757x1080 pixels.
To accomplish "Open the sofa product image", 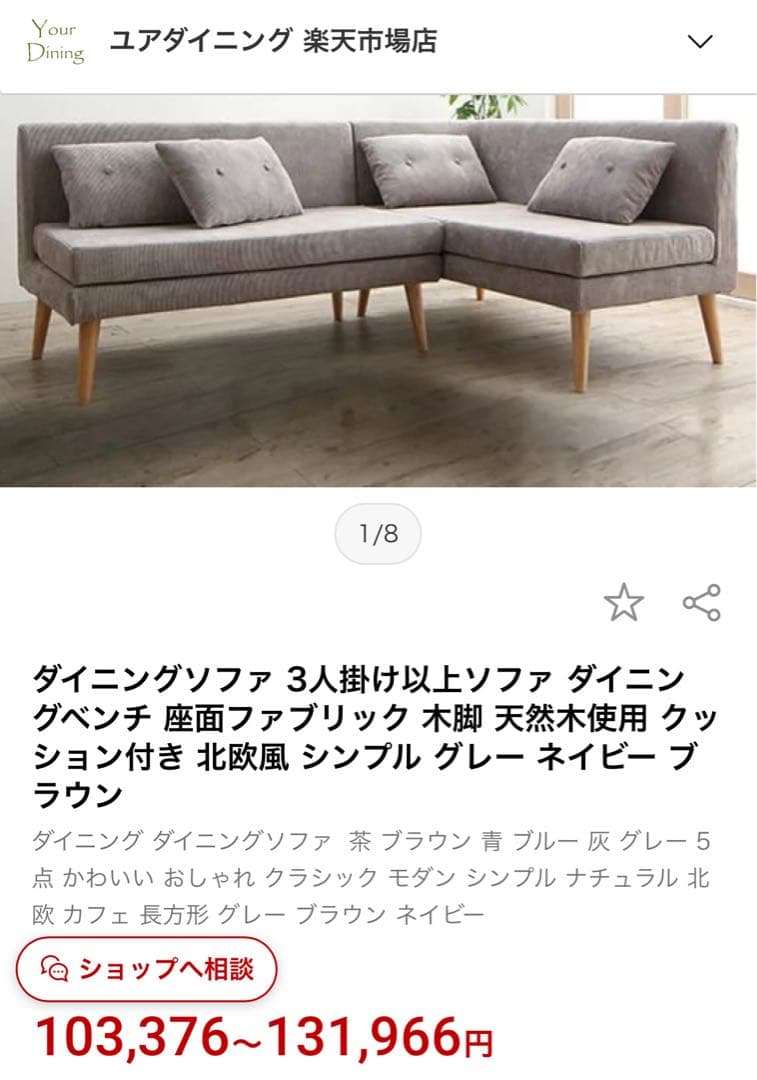I will [x=378, y=290].
